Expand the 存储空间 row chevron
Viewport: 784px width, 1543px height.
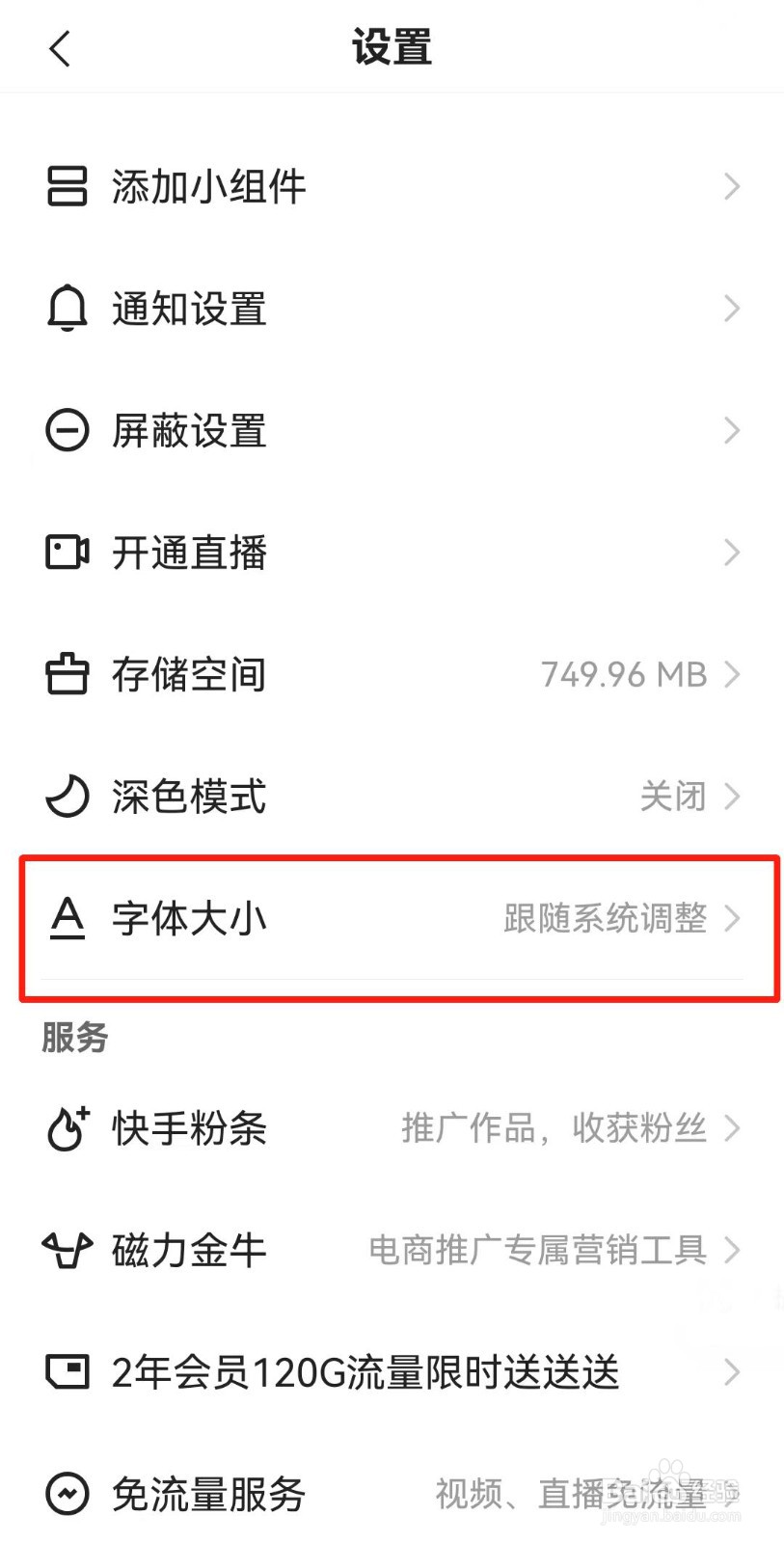(x=732, y=675)
